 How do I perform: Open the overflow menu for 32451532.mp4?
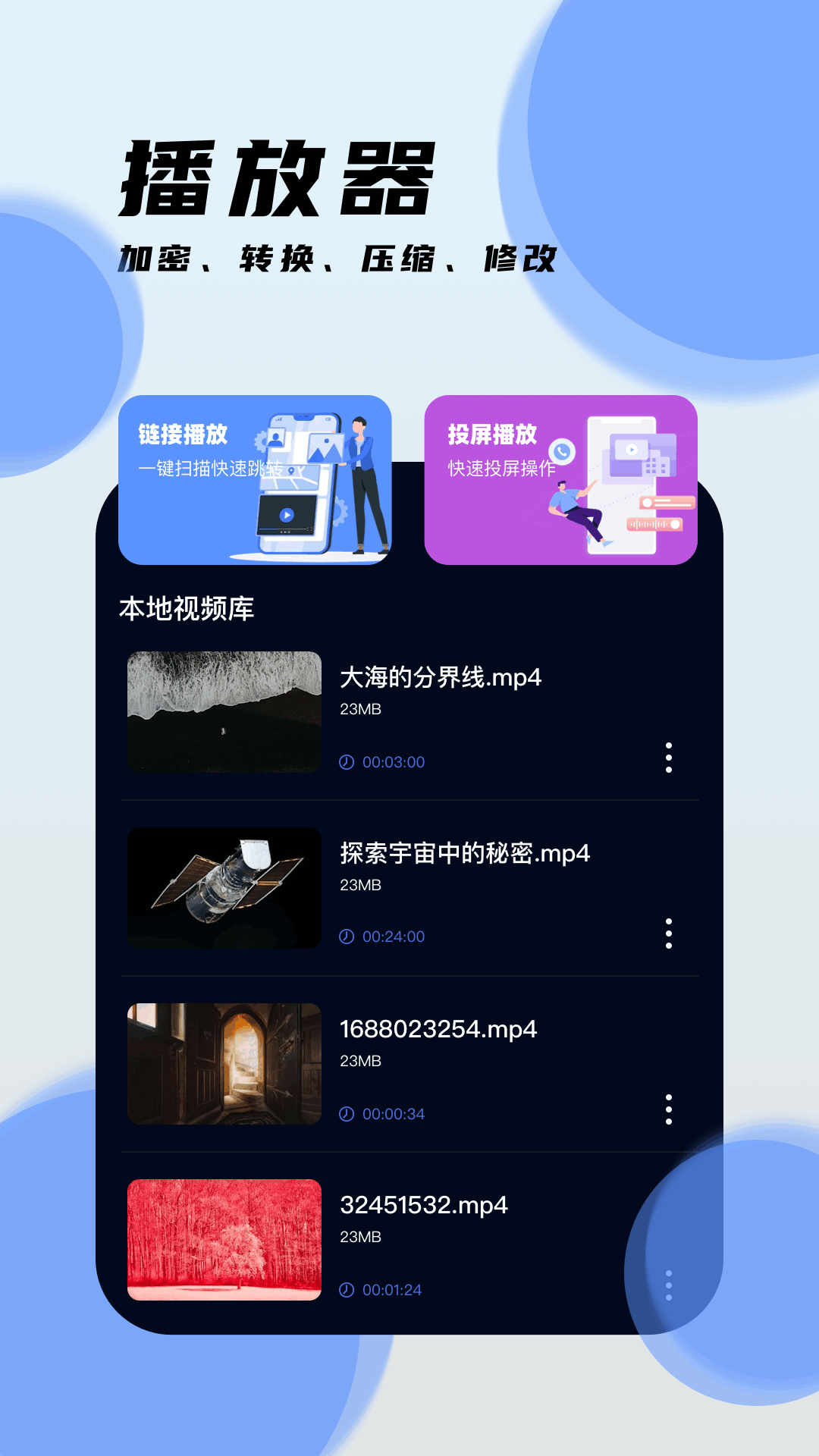[x=668, y=1284]
